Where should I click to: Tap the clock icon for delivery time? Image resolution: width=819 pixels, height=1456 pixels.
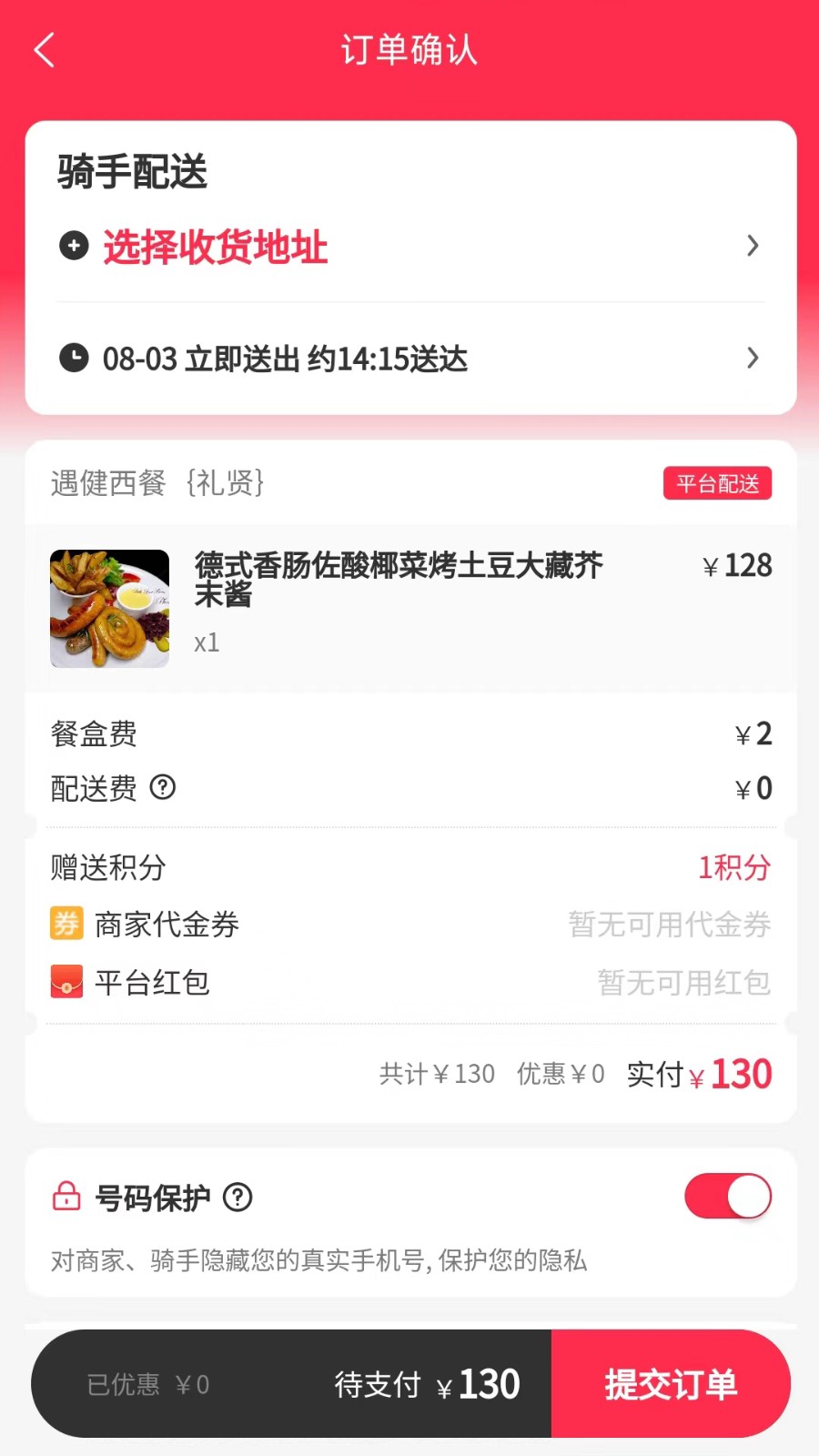tap(73, 358)
